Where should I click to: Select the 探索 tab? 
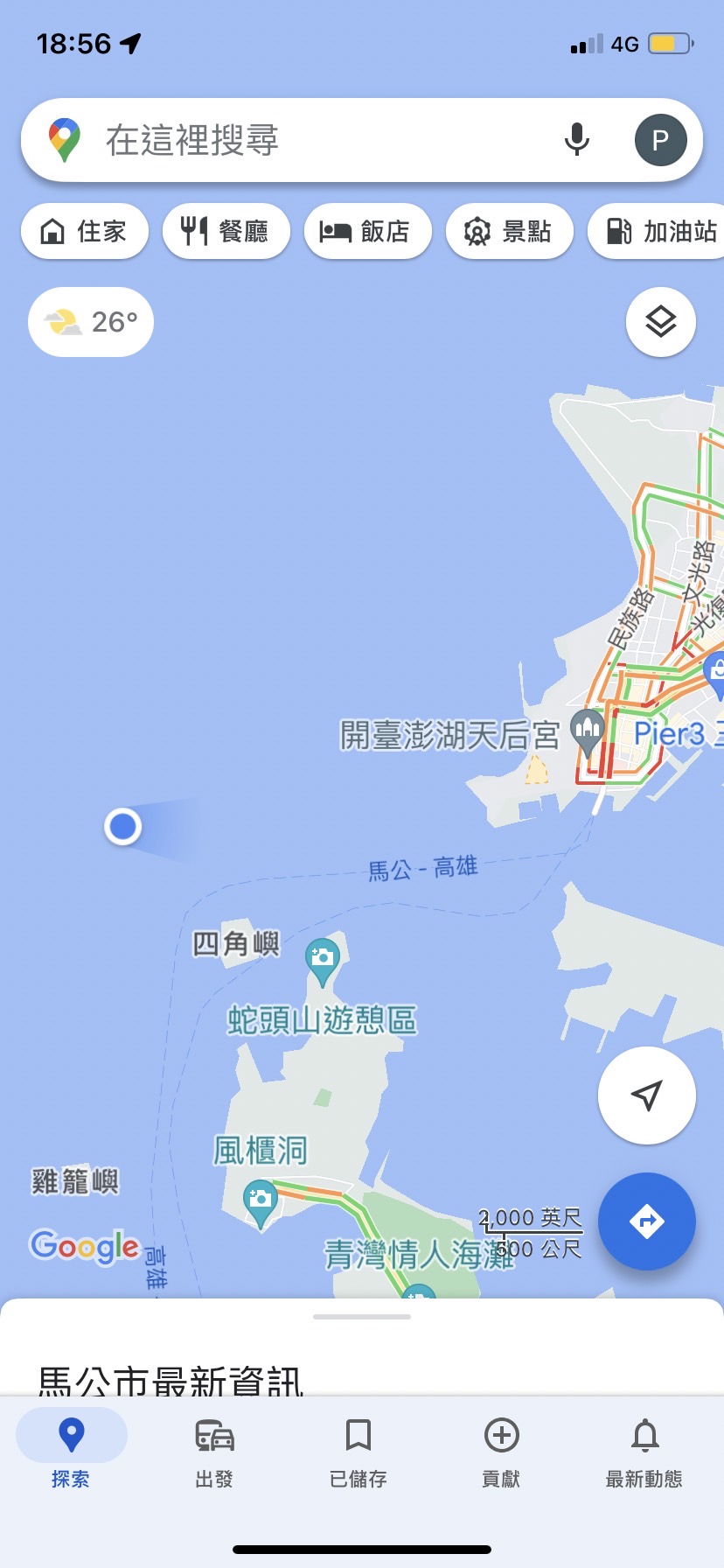[71, 1454]
